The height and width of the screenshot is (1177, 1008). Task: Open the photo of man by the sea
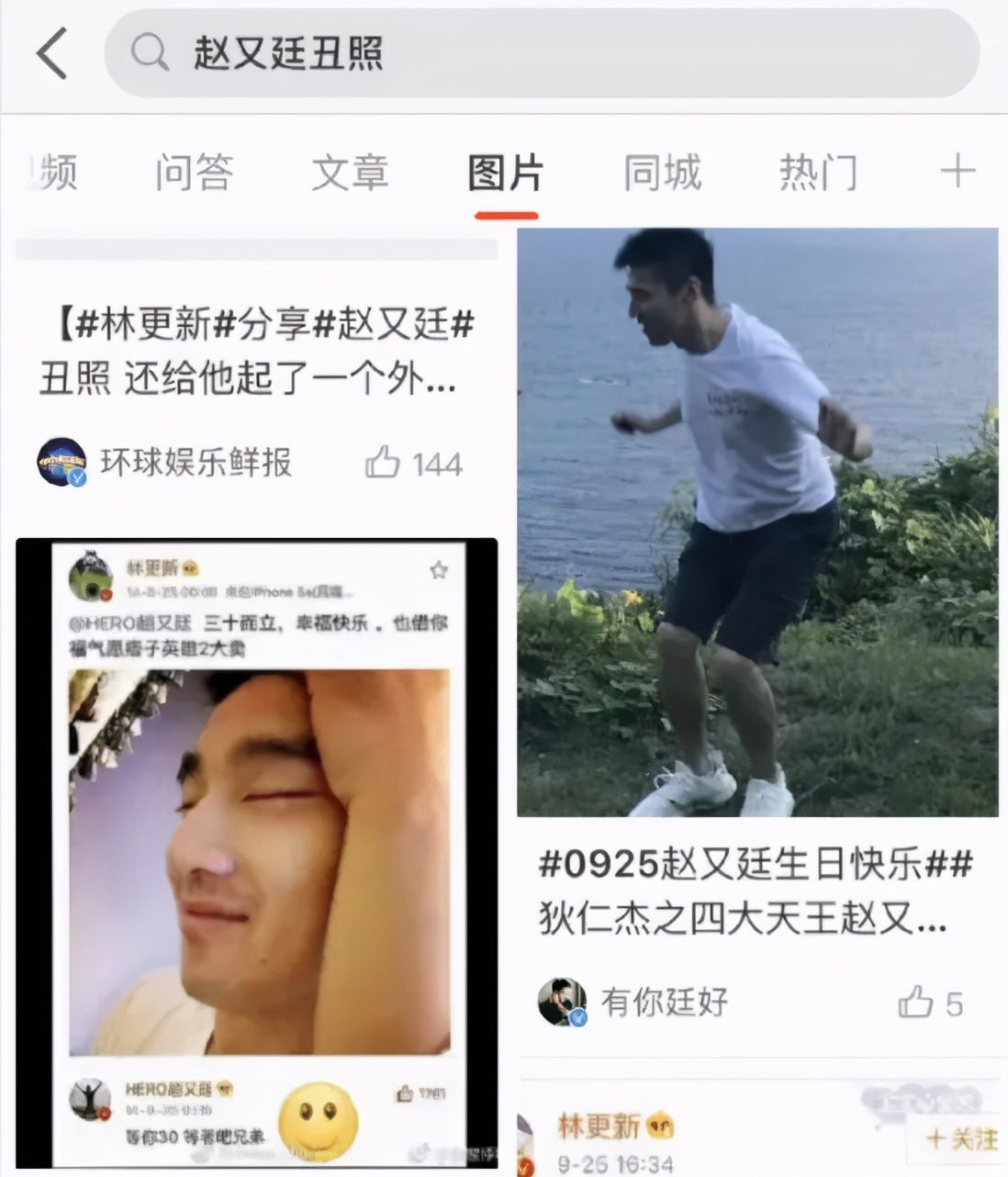click(x=757, y=521)
